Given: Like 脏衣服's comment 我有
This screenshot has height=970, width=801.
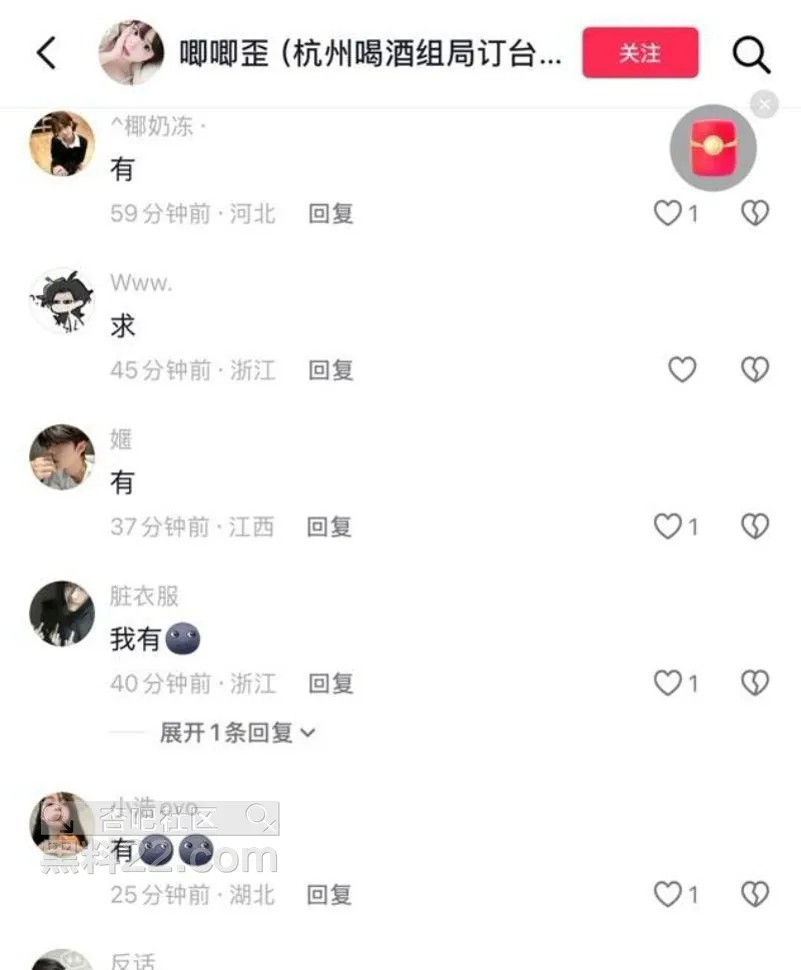Looking at the screenshot, I should coord(667,683).
